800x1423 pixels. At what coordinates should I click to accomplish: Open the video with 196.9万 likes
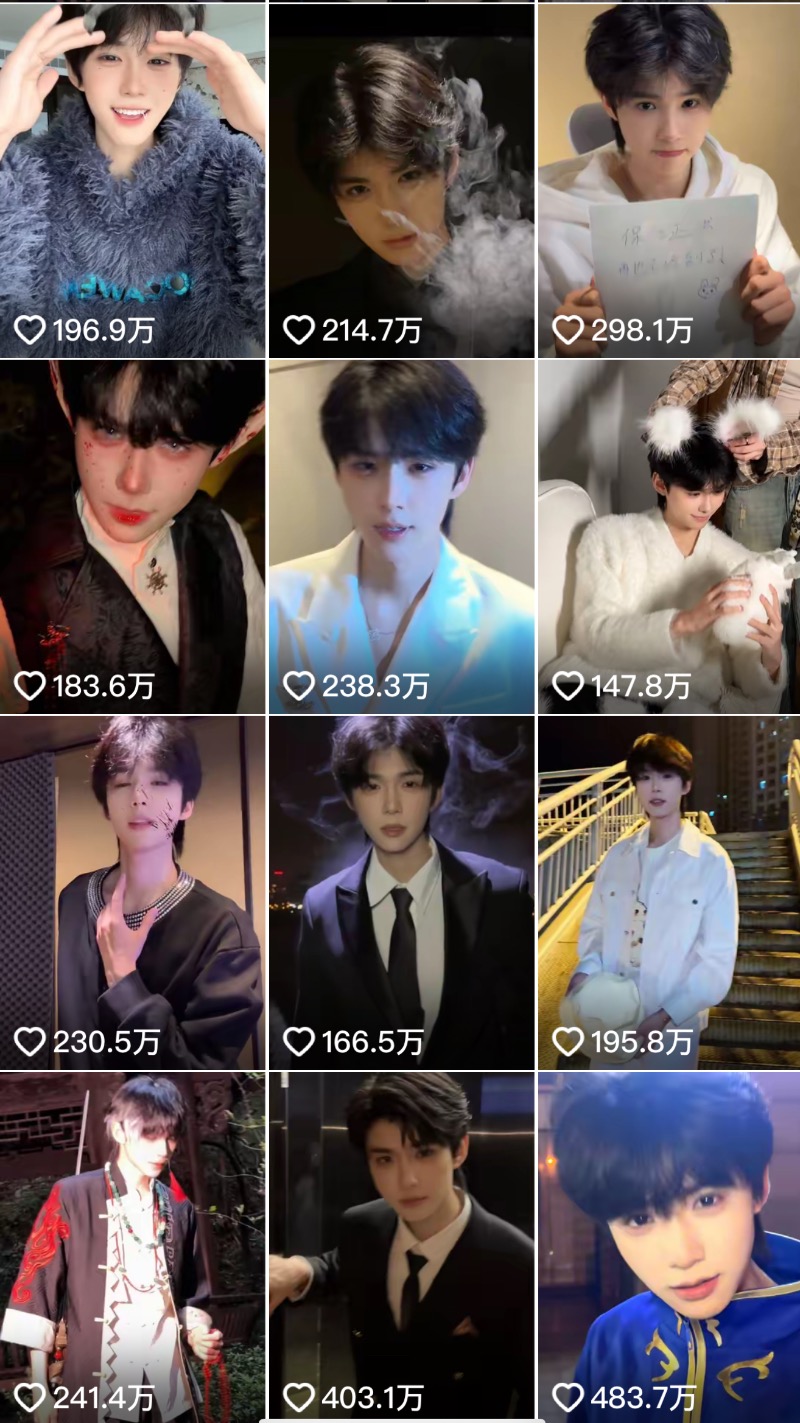click(132, 180)
